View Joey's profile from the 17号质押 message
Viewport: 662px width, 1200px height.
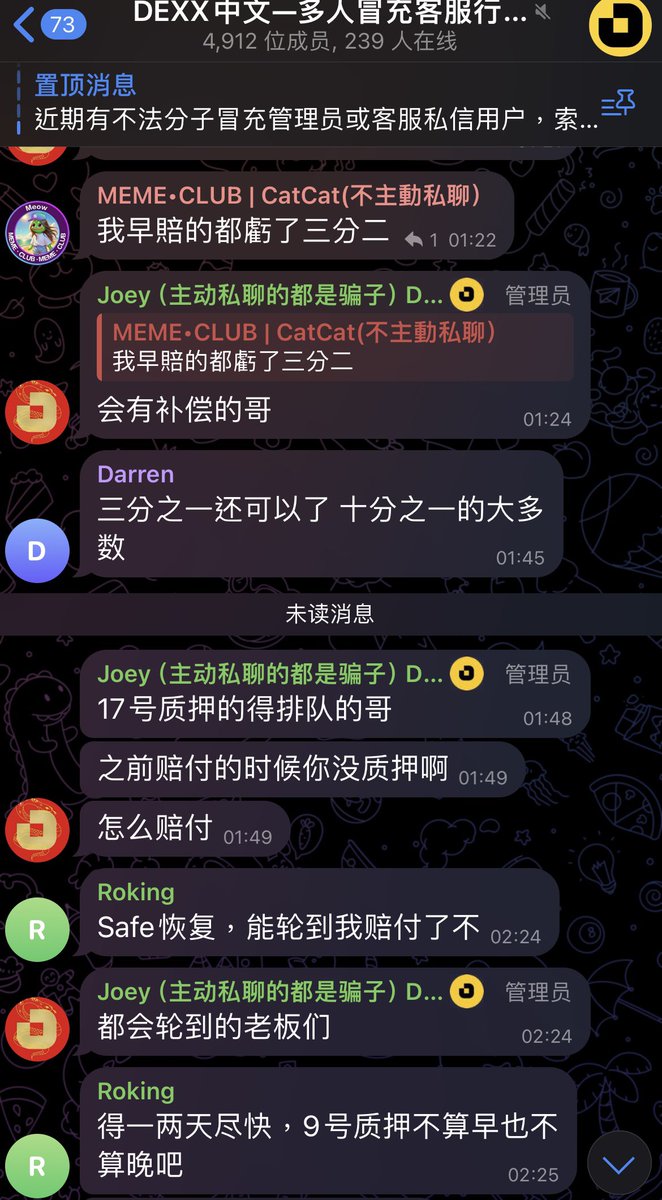(270, 674)
